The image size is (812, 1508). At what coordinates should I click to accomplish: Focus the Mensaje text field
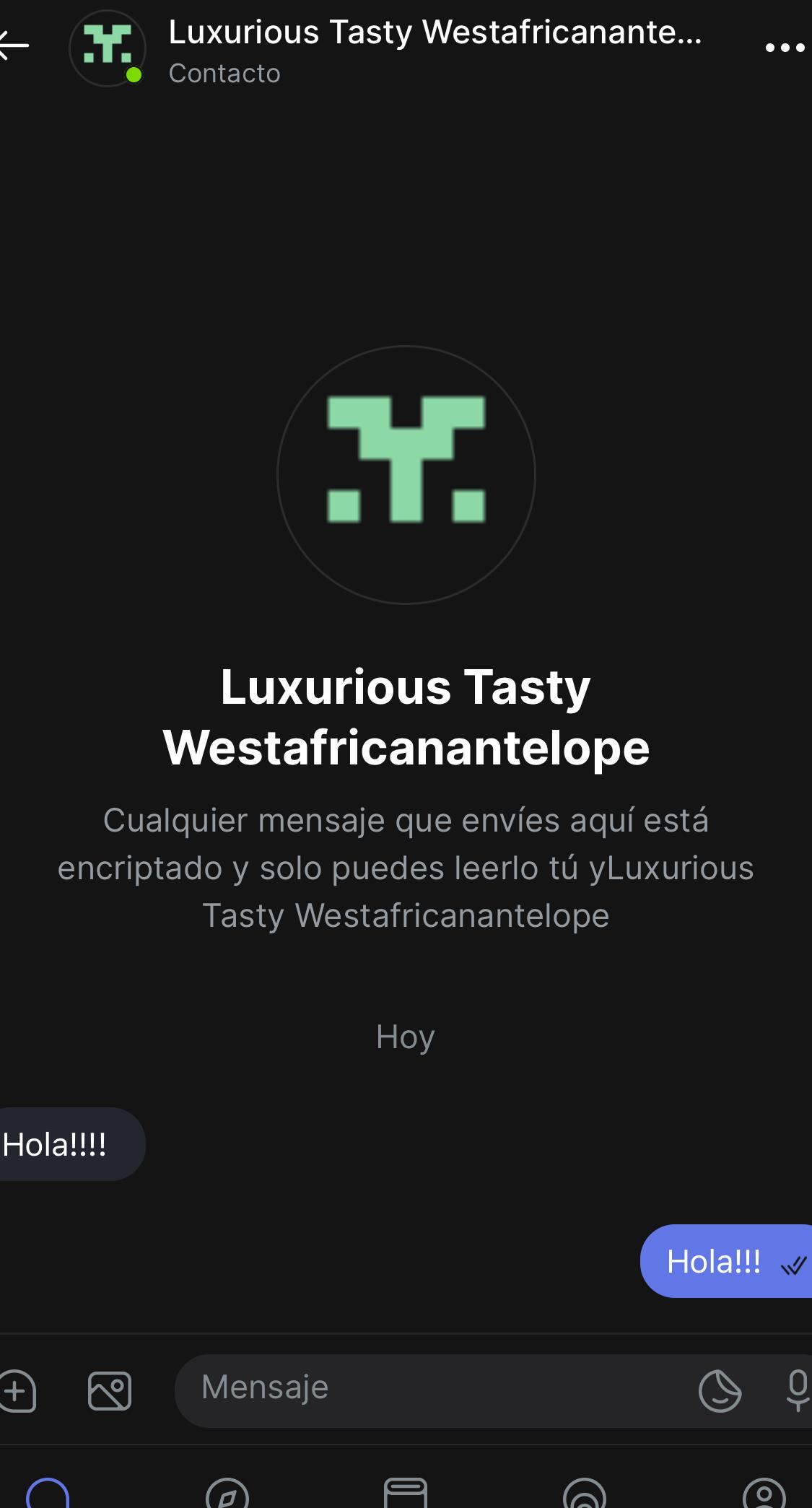click(x=433, y=1389)
